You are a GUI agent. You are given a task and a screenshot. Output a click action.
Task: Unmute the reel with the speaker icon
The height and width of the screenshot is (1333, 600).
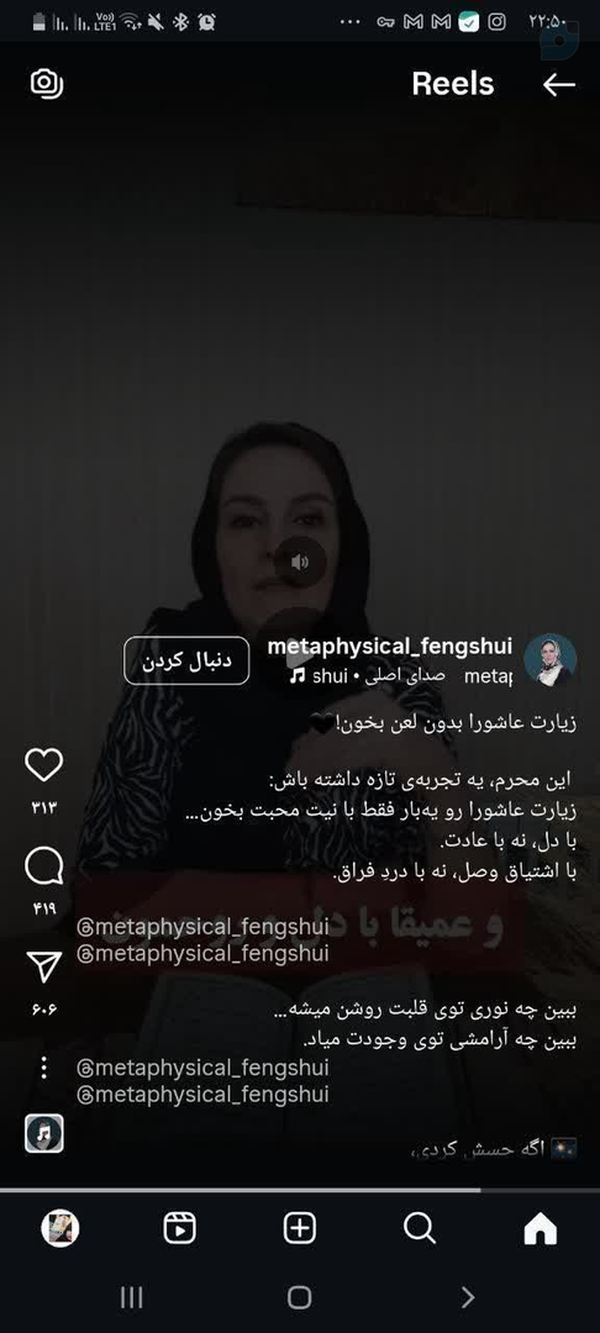click(x=300, y=561)
